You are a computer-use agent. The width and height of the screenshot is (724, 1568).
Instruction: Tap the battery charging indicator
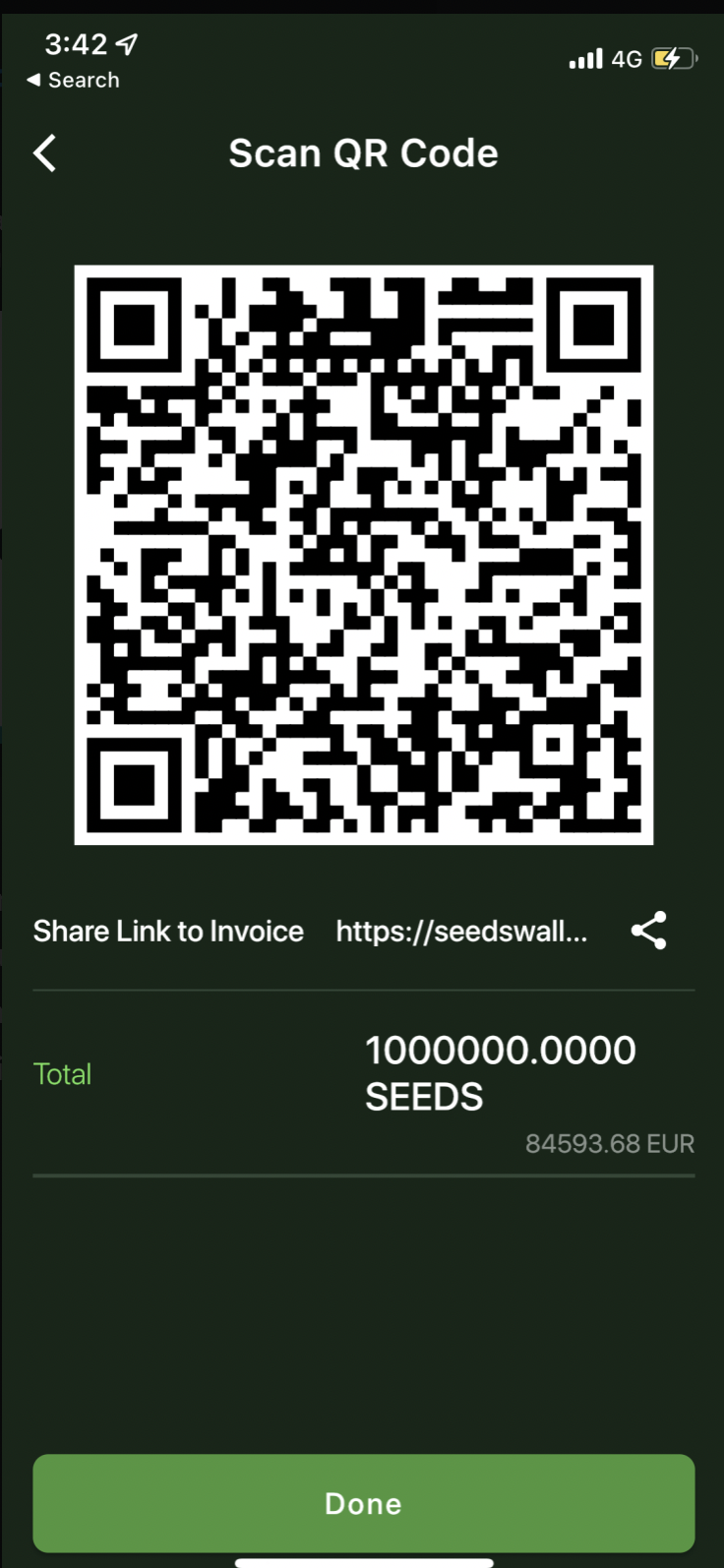(670, 58)
